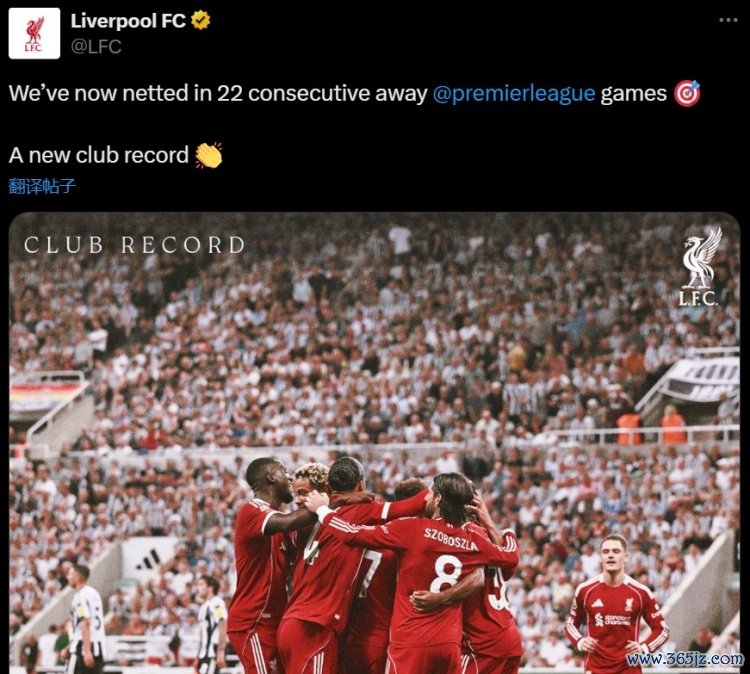Image resolution: width=750 pixels, height=674 pixels.
Task: Translate the post via 翻译帖子
Action: pyautogui.click(x=43, y=186)
